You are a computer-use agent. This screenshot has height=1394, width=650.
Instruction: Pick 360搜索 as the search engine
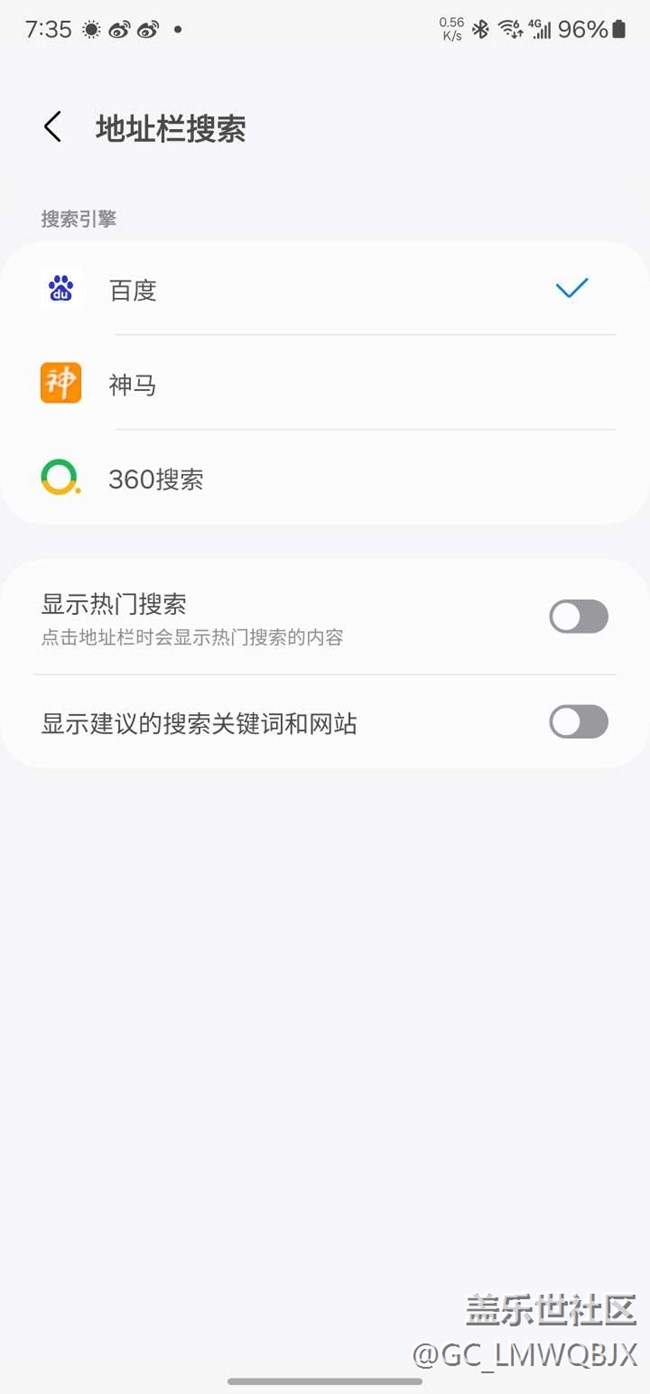point(325,479)
